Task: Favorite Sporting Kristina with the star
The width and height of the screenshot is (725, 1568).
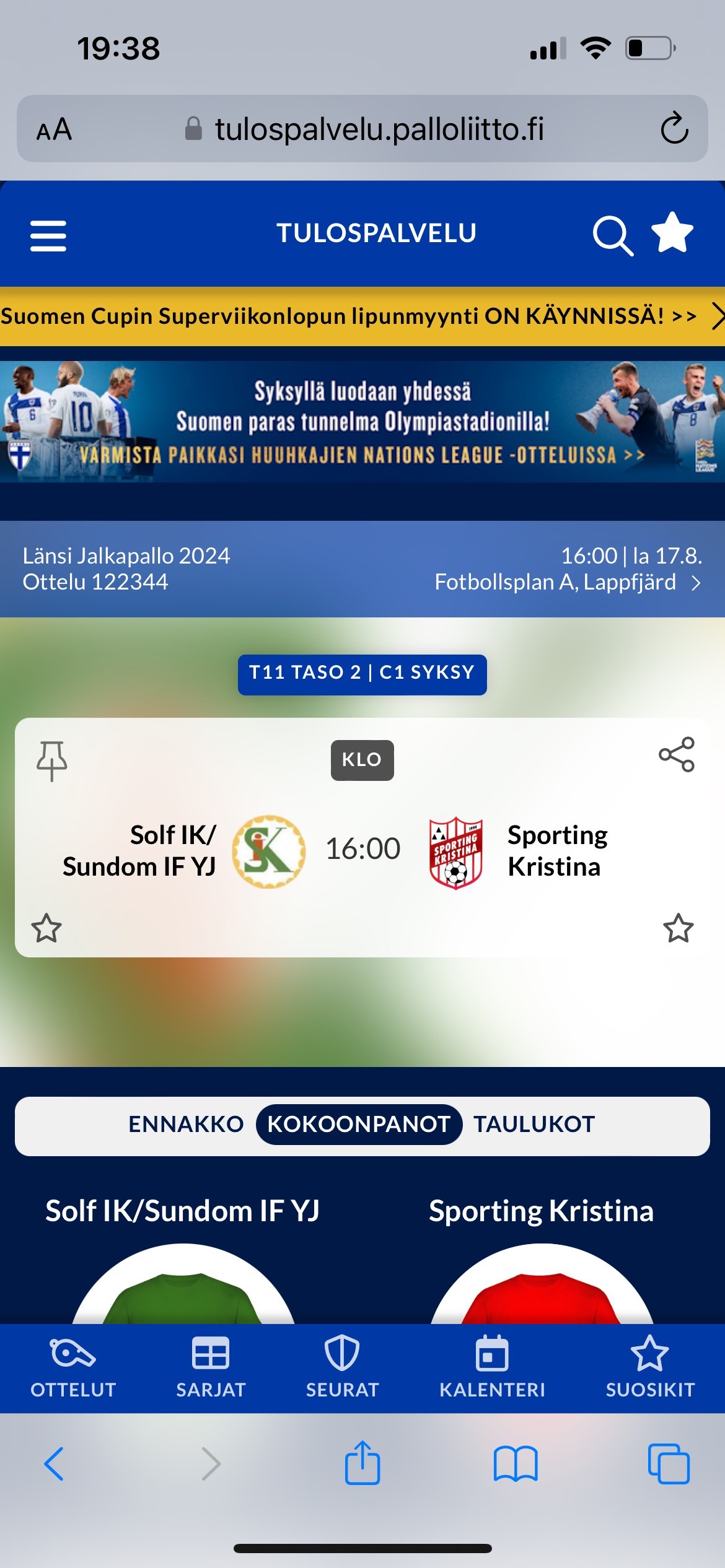Action: tap(679, 928)
